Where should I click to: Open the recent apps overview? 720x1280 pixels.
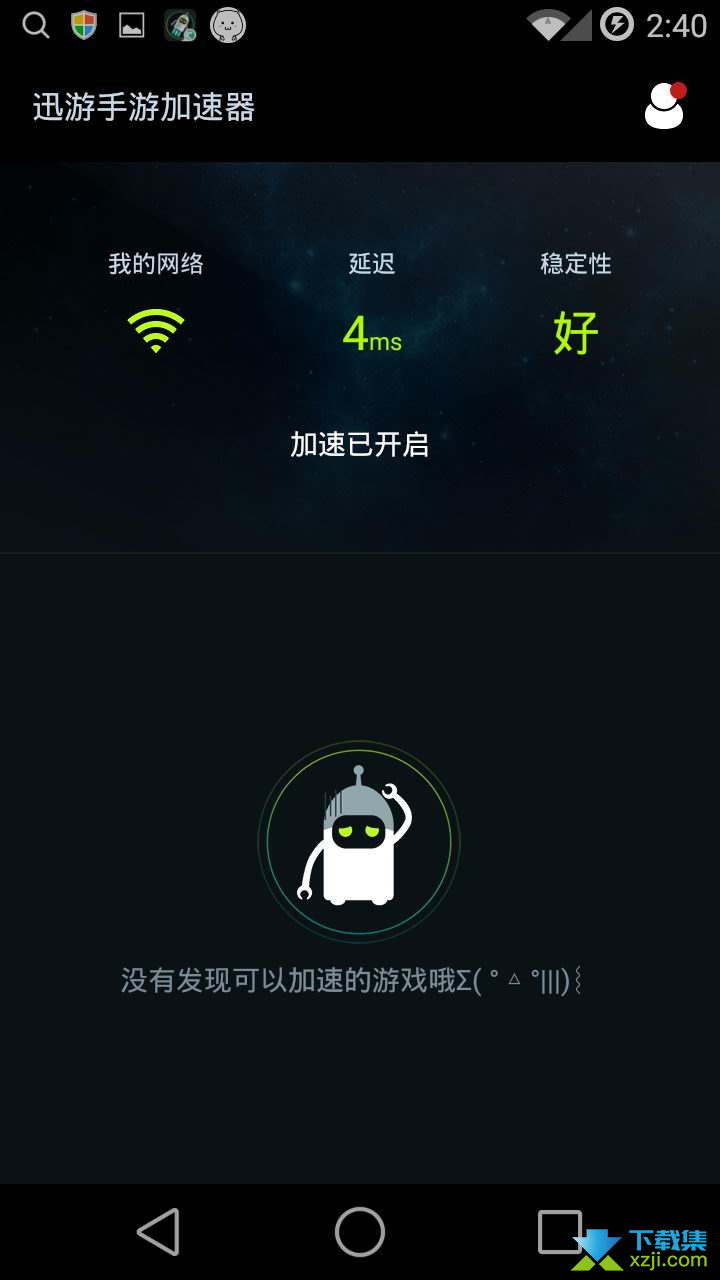560,1231
